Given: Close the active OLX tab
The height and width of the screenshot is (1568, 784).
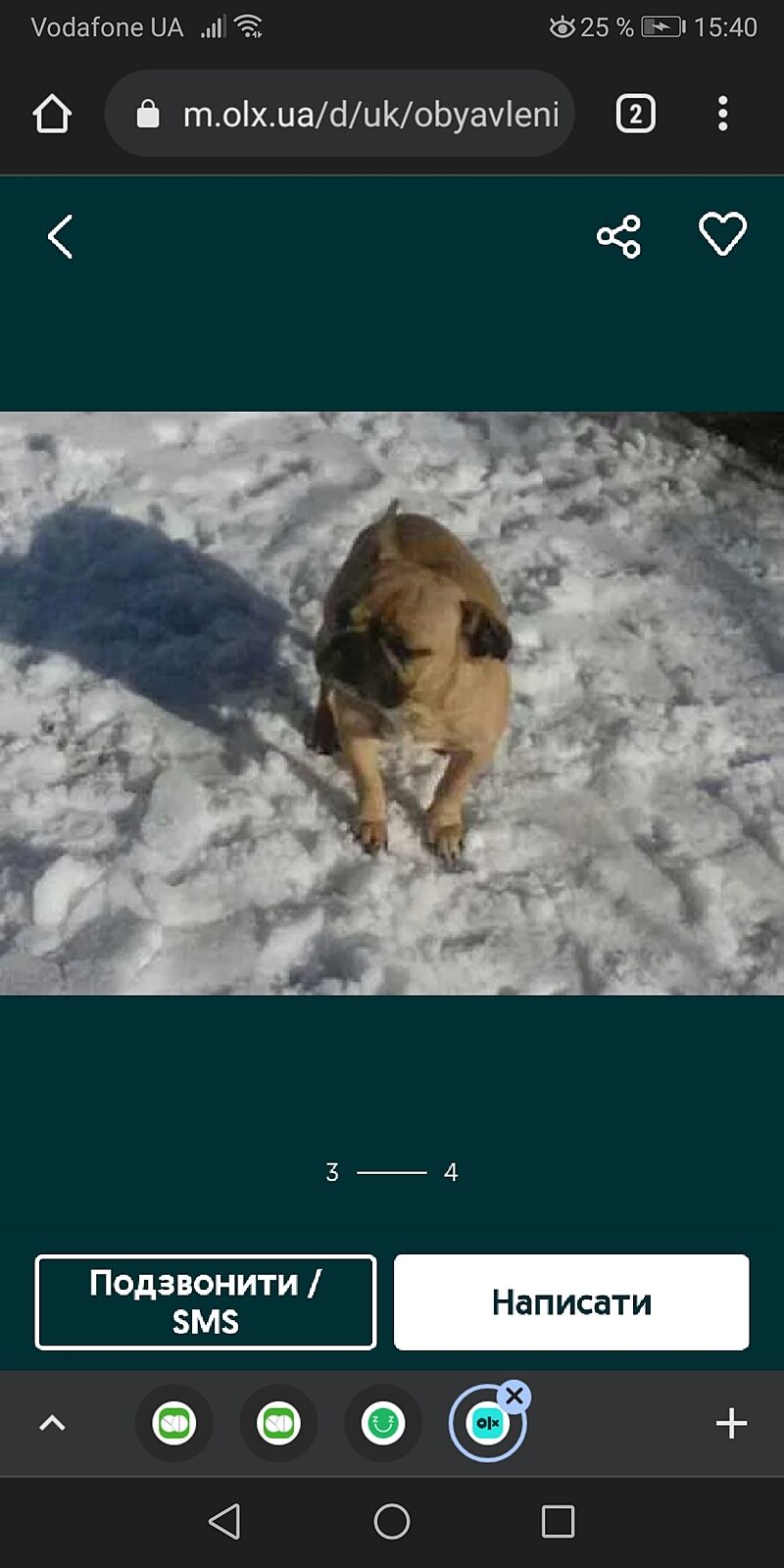Looking at the screenshot, I should coord(514,1396).
